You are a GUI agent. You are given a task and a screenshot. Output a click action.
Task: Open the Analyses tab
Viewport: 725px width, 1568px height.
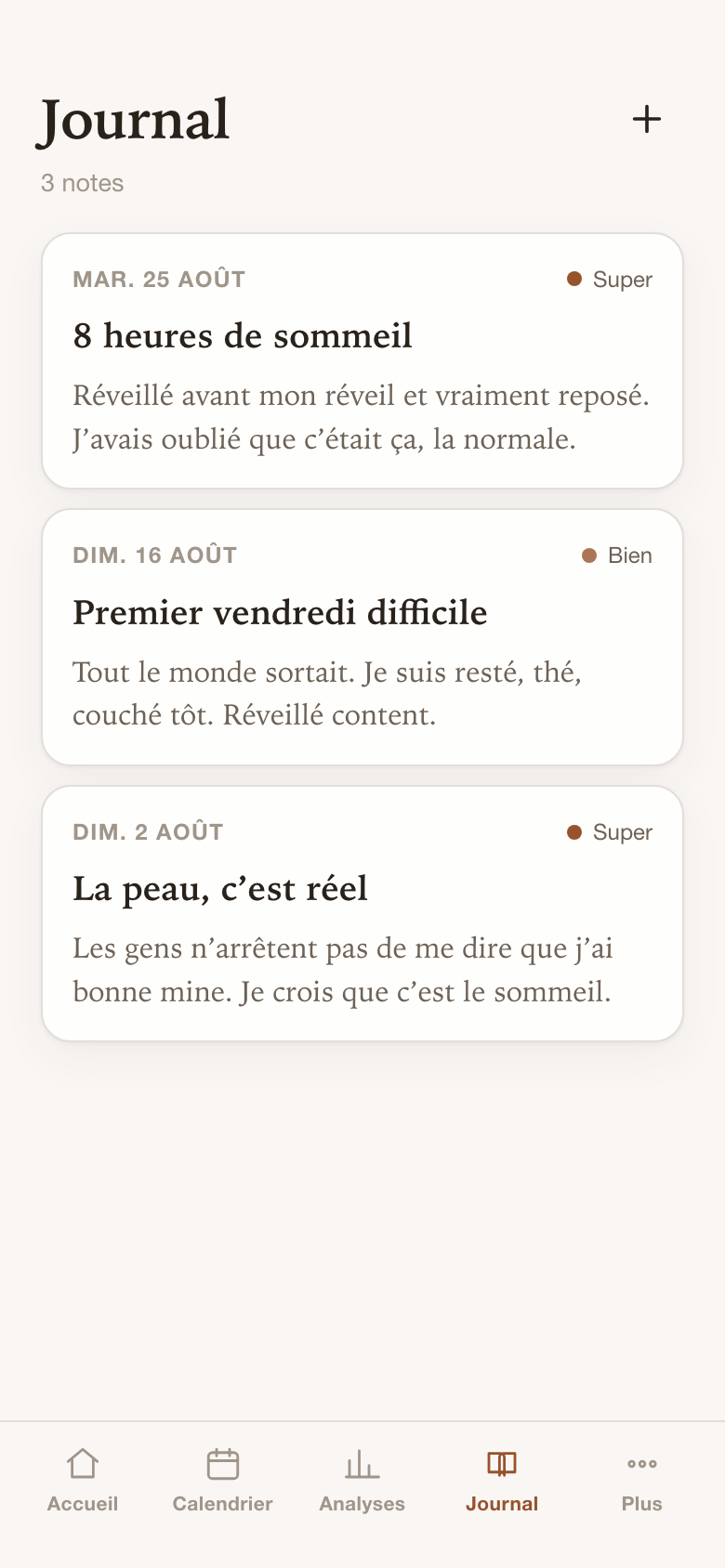[362, 1481]
